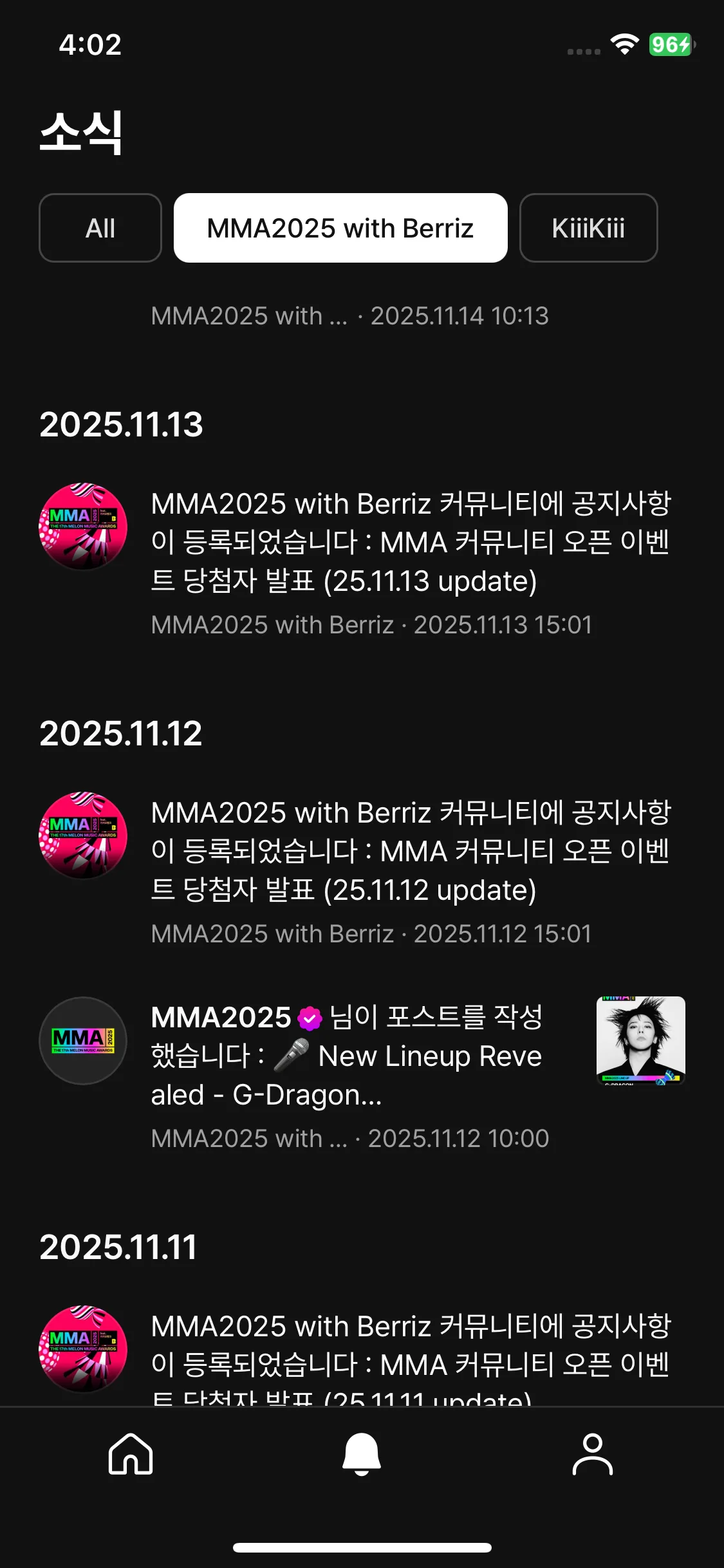Switch to the KiiiKiii filter
Viewport: 724px width, 1568px height.
(588, 228)
